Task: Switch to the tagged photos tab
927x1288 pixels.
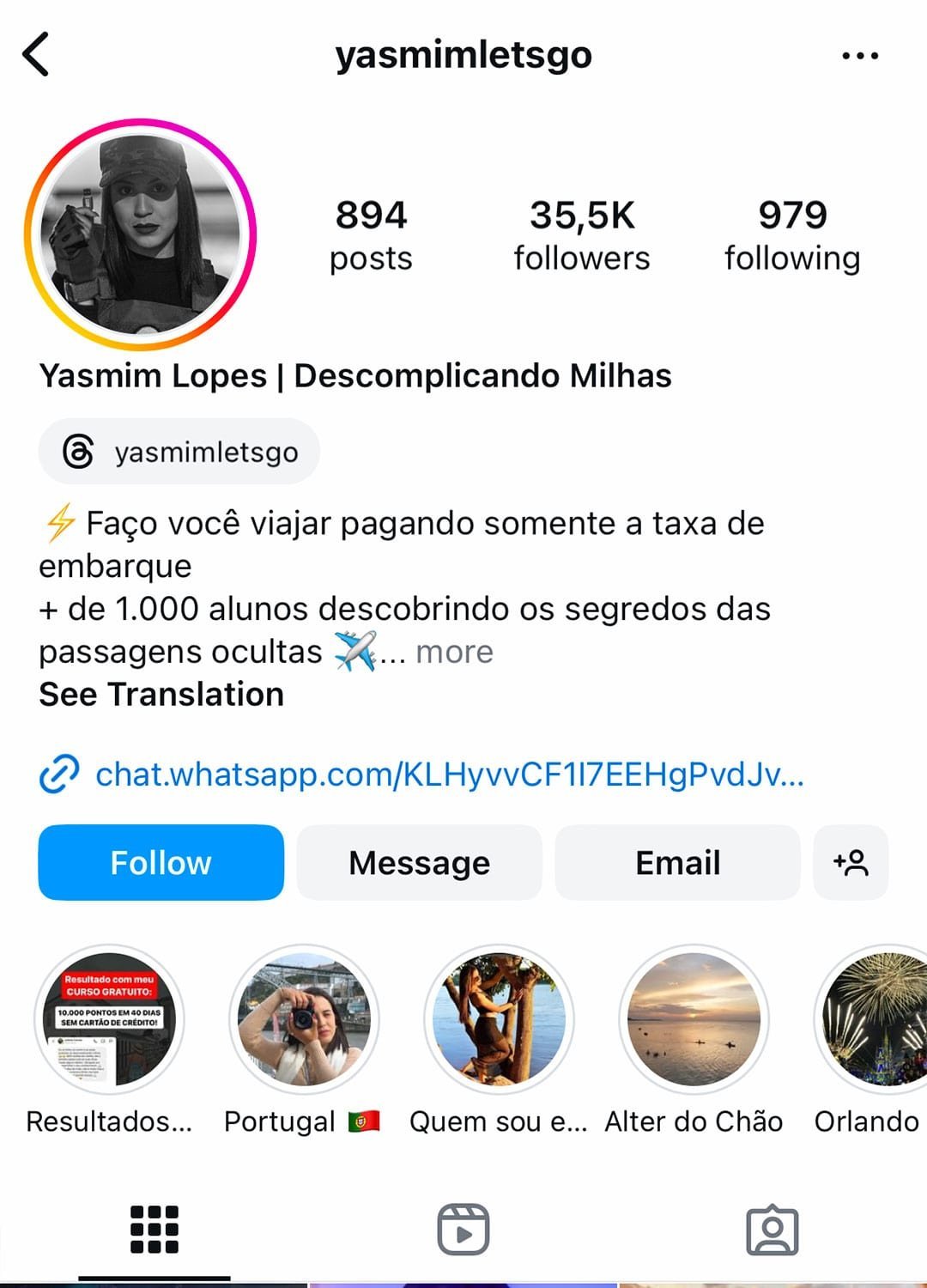Action: (772, 1230)
